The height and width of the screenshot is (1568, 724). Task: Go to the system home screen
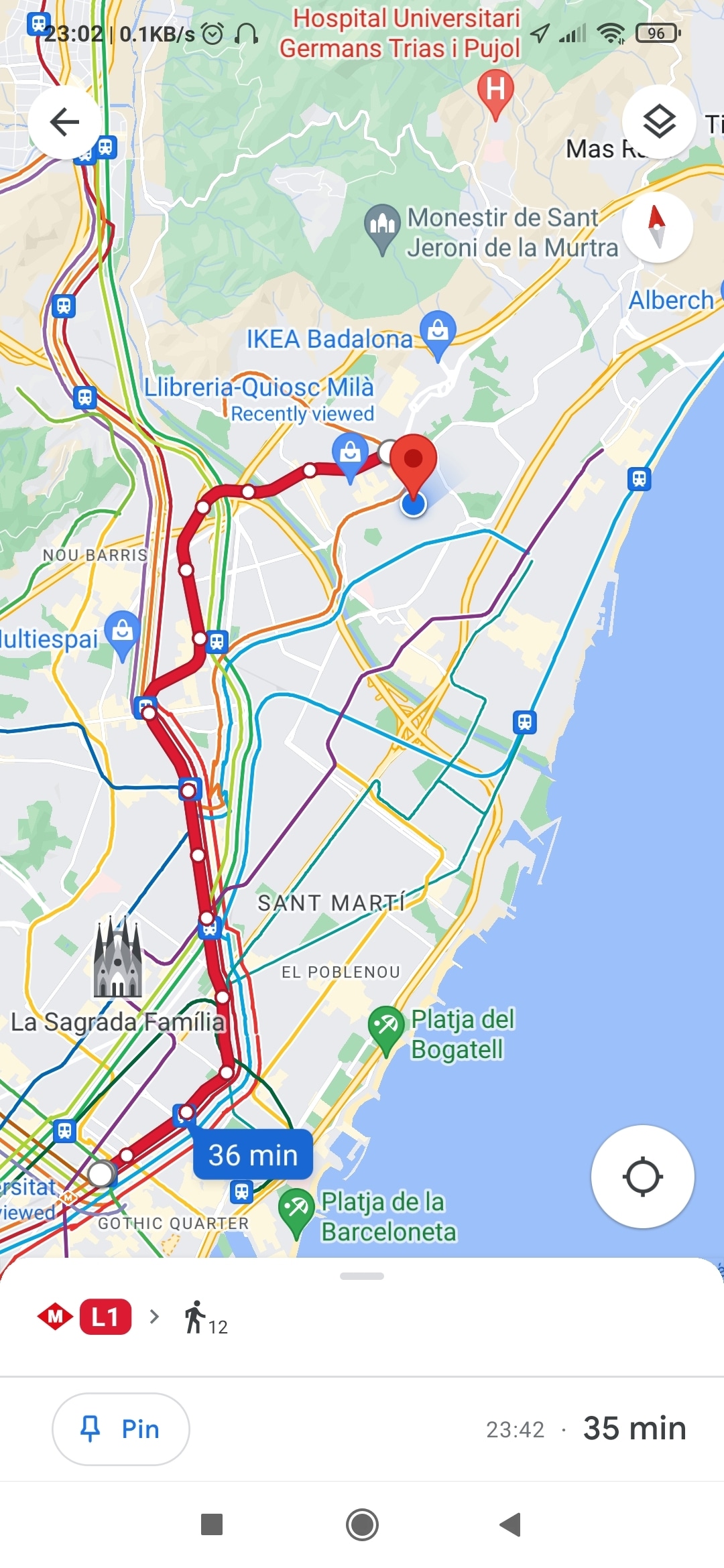[x=362, y=1524]
